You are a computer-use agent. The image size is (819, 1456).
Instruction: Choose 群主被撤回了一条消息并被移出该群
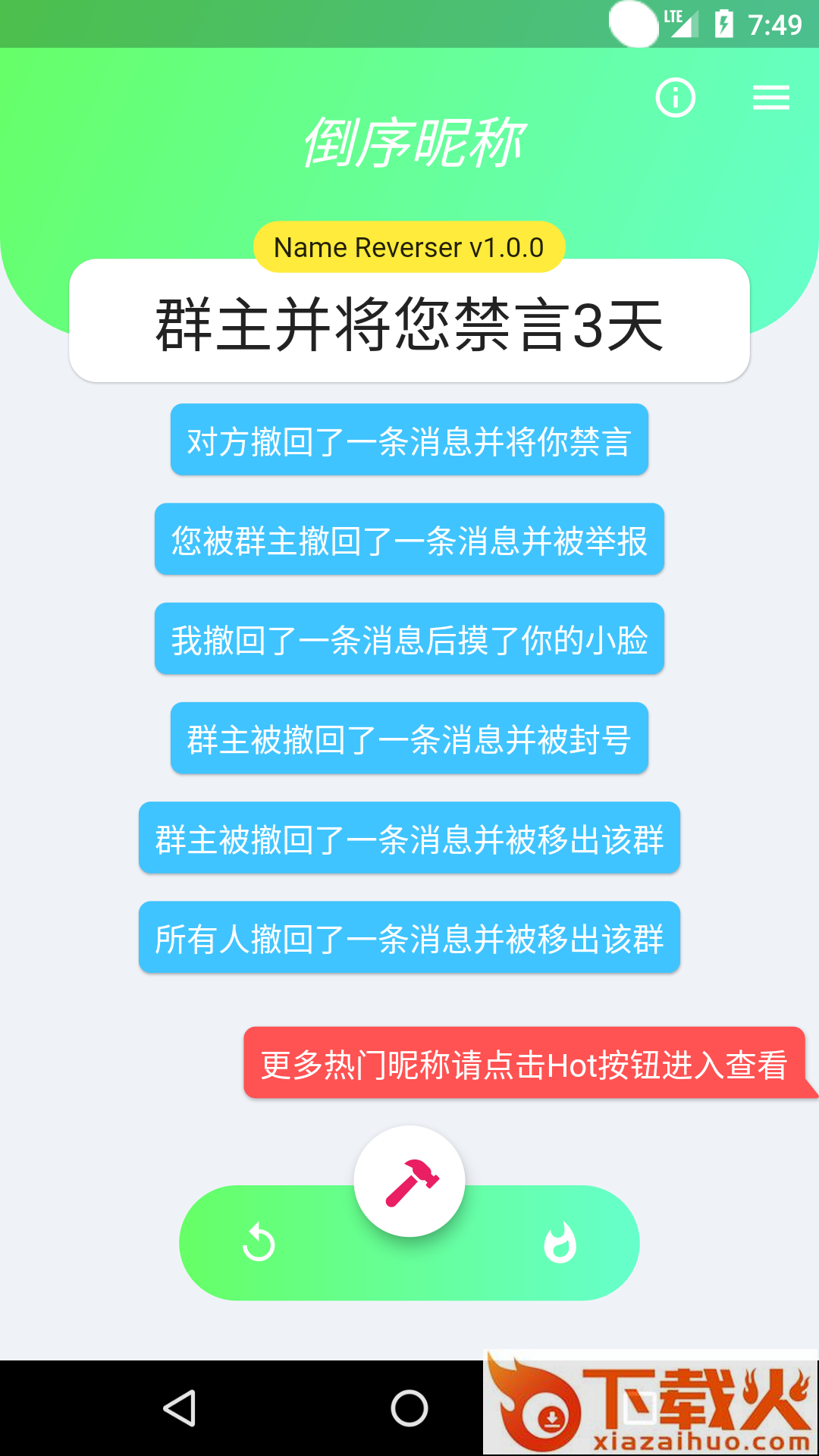(409, 838)
